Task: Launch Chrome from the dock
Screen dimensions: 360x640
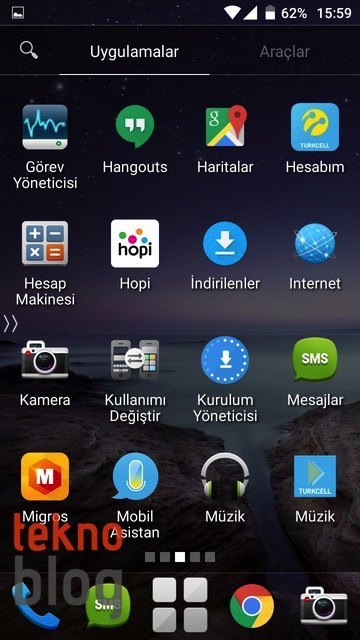Action: [252, 606]
